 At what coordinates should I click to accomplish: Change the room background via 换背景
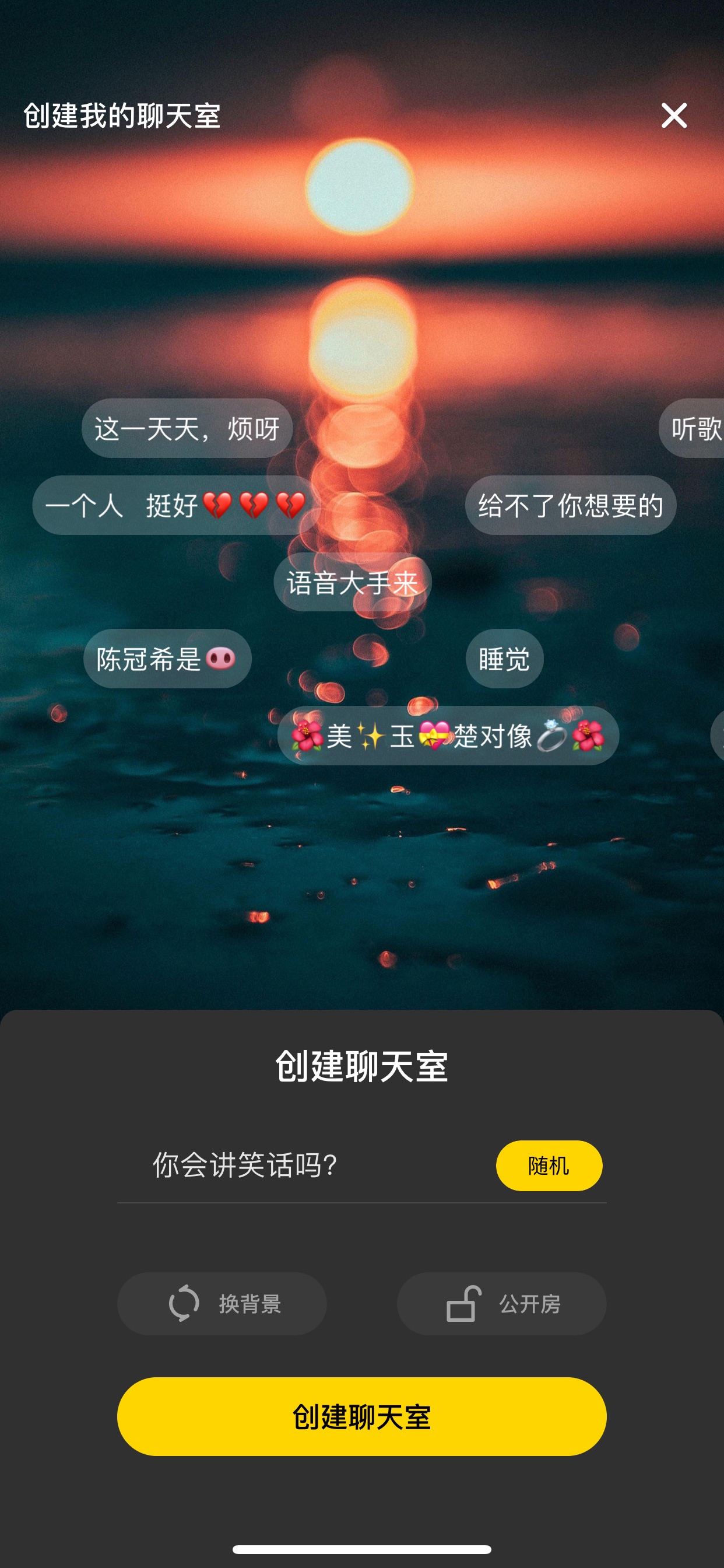tap(222, 1303)
